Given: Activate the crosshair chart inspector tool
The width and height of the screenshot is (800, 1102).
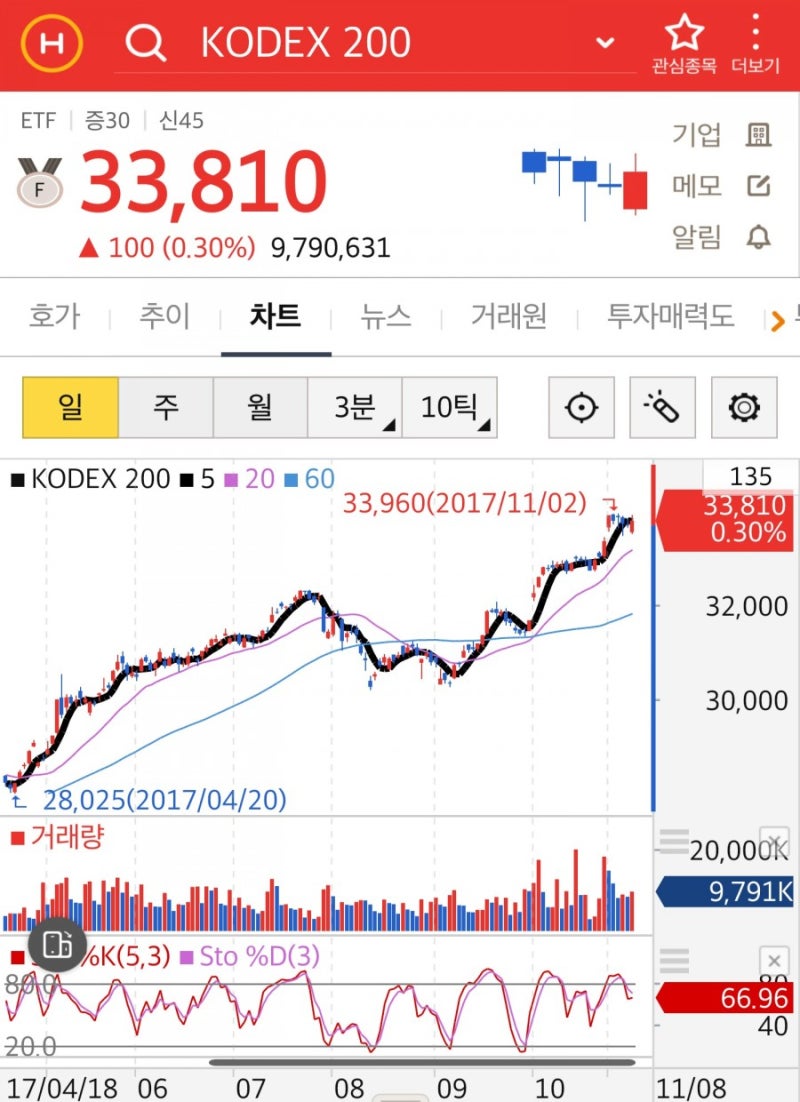Looking at the screenshot, I should pos(580,406).
